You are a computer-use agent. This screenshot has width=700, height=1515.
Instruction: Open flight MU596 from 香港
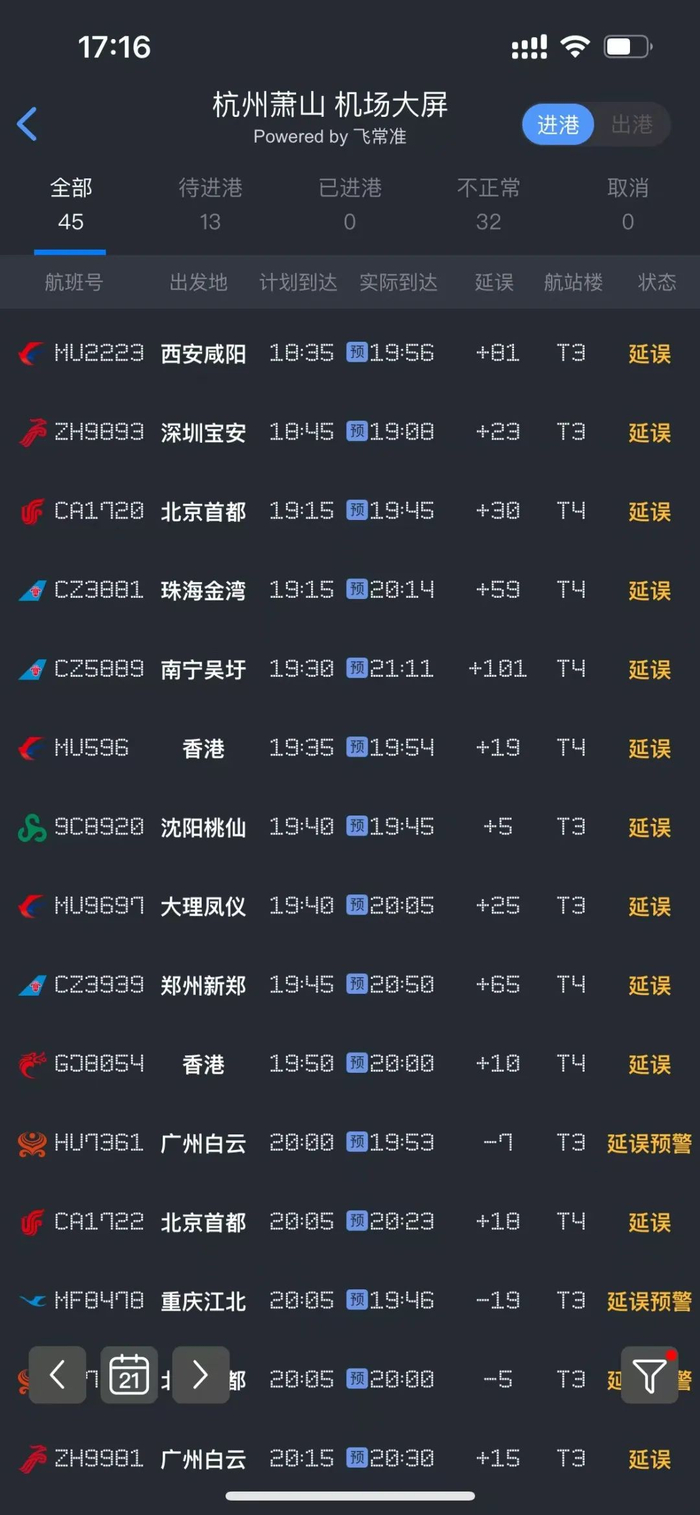pos(350,748)
